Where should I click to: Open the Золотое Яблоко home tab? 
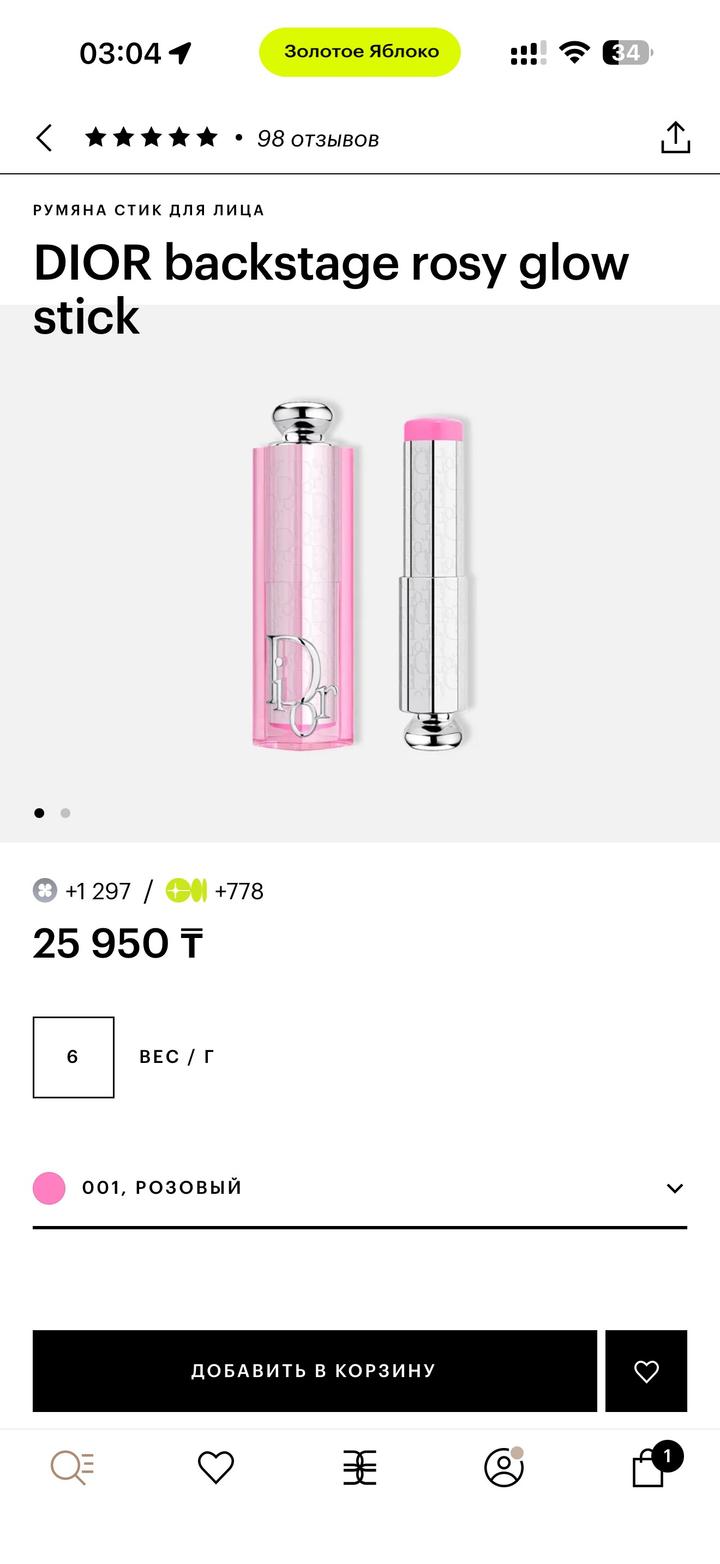(x=360, y=1467)
